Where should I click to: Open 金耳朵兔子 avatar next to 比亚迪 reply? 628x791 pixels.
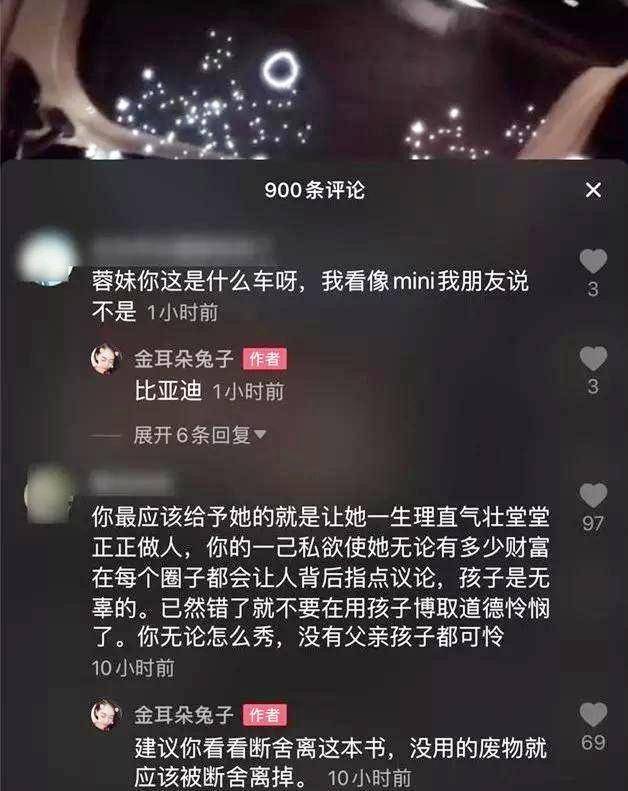coord(106,359)
